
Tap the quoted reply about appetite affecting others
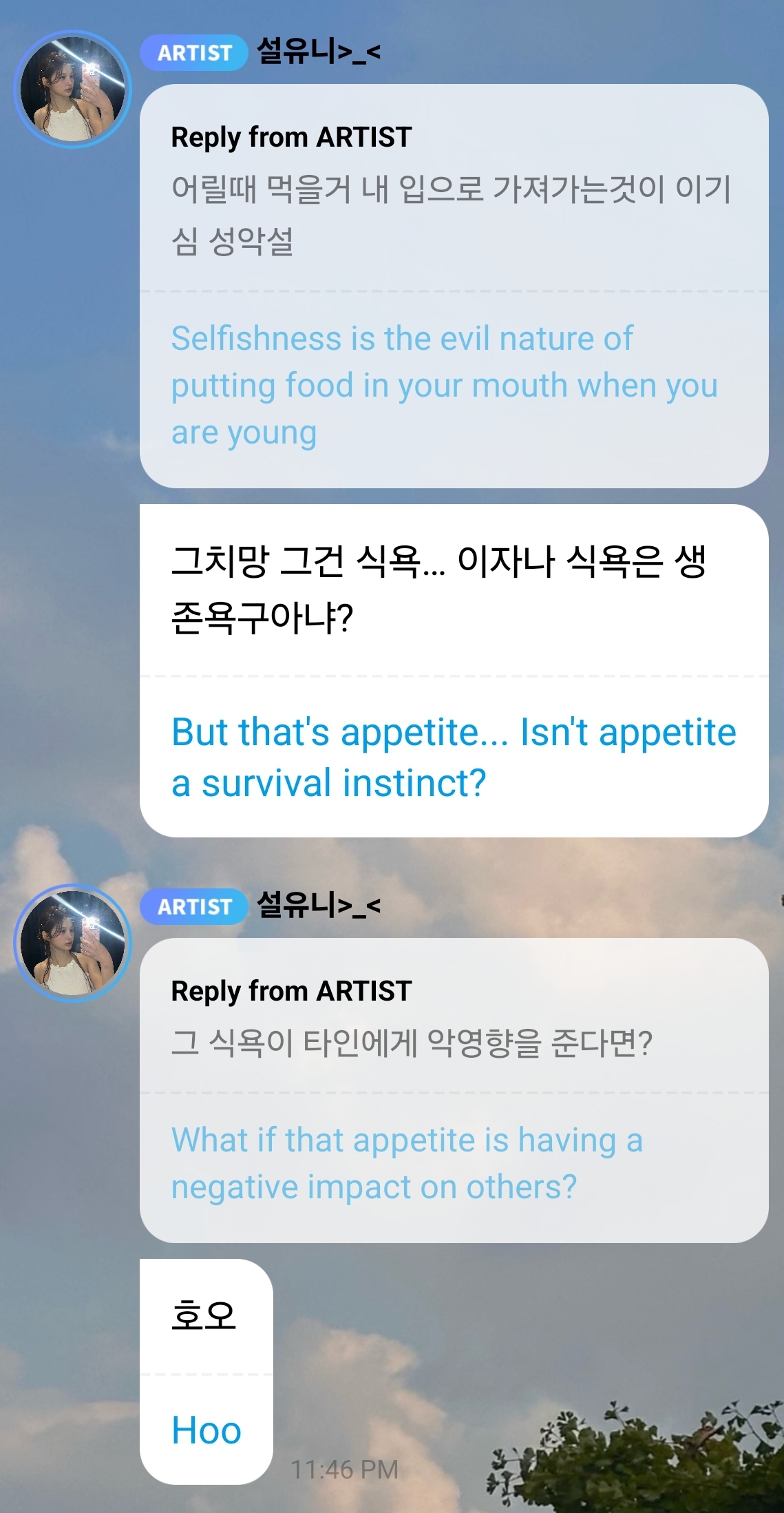pyautogui.click(x=454, y=1090)
